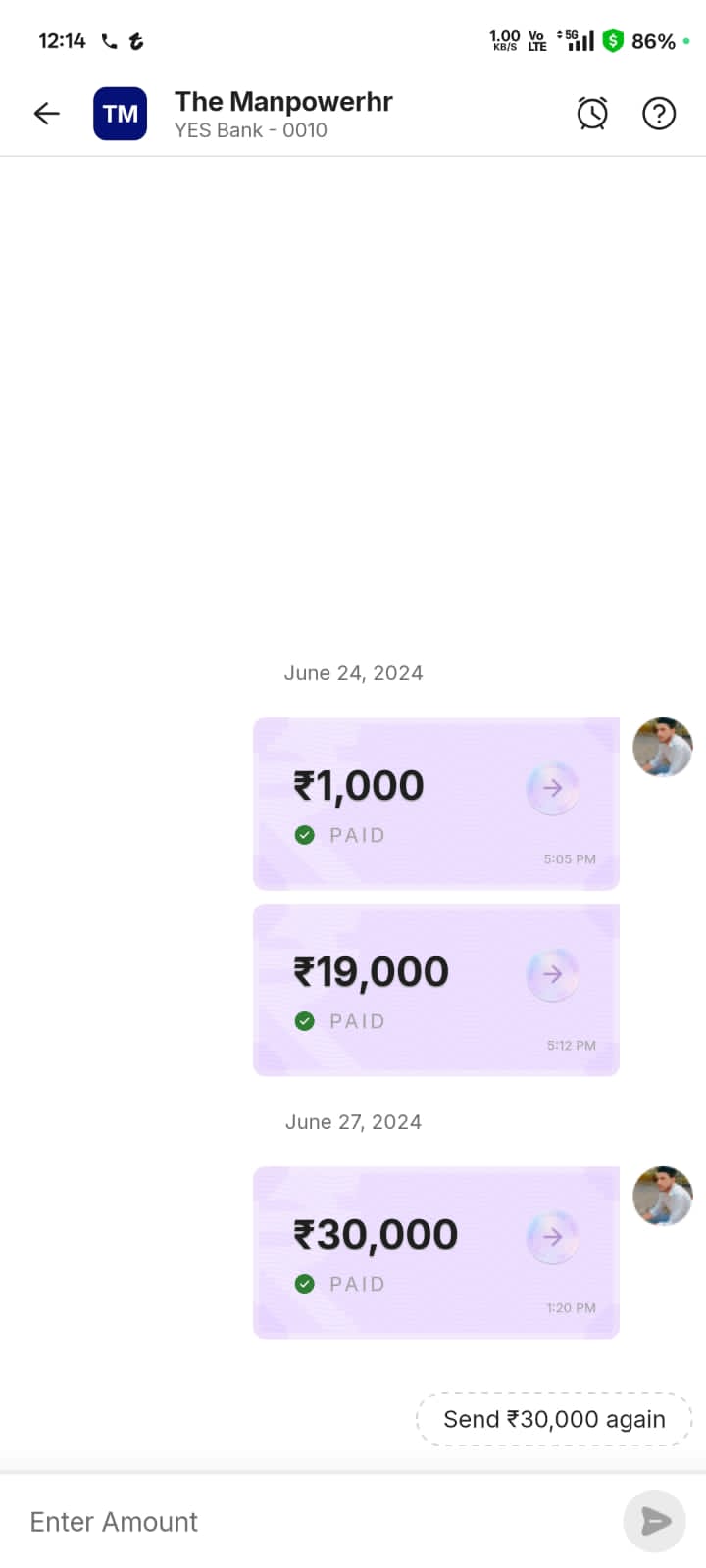
Task: Open the ₹1,000 paid transaction card
Action: 435,804
